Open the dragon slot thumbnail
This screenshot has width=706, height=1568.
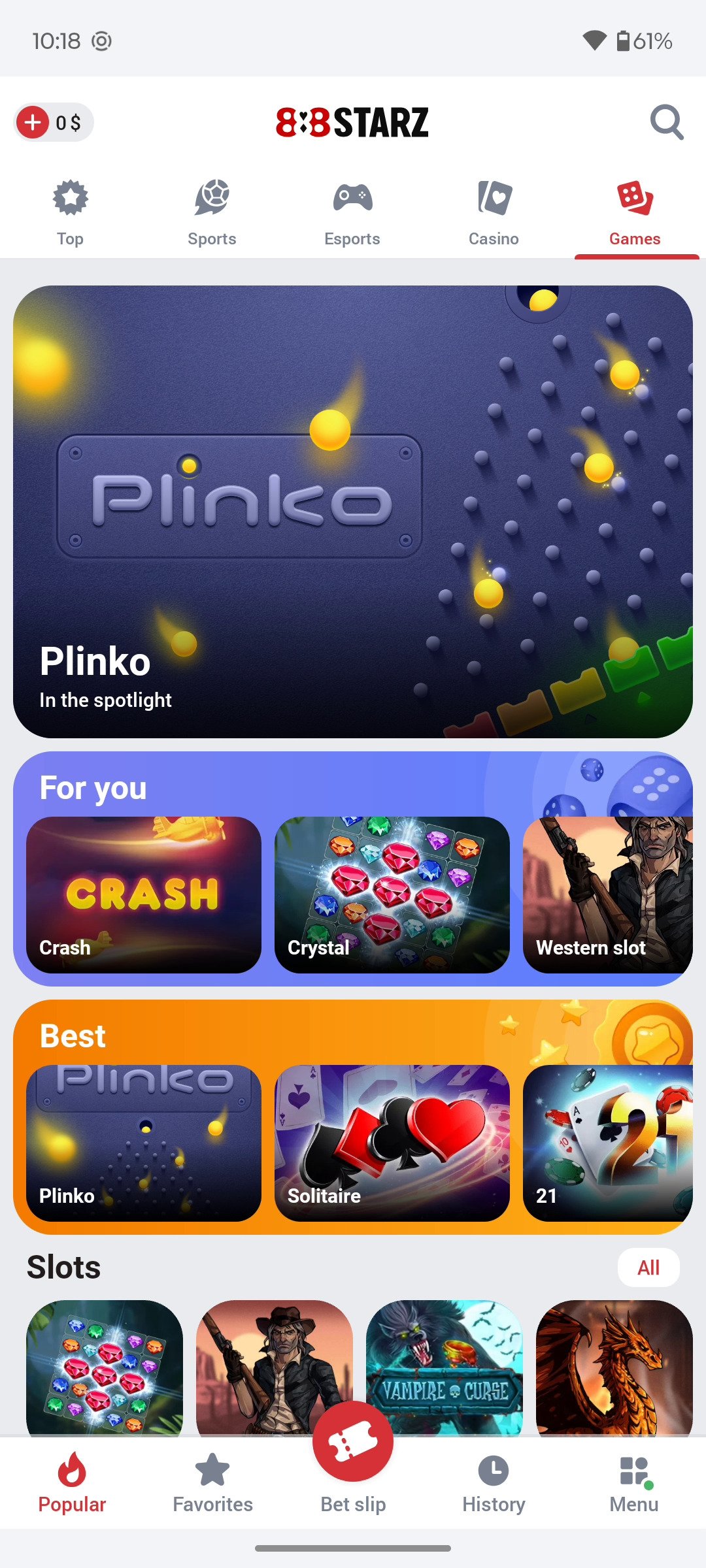pos(614,1367)
